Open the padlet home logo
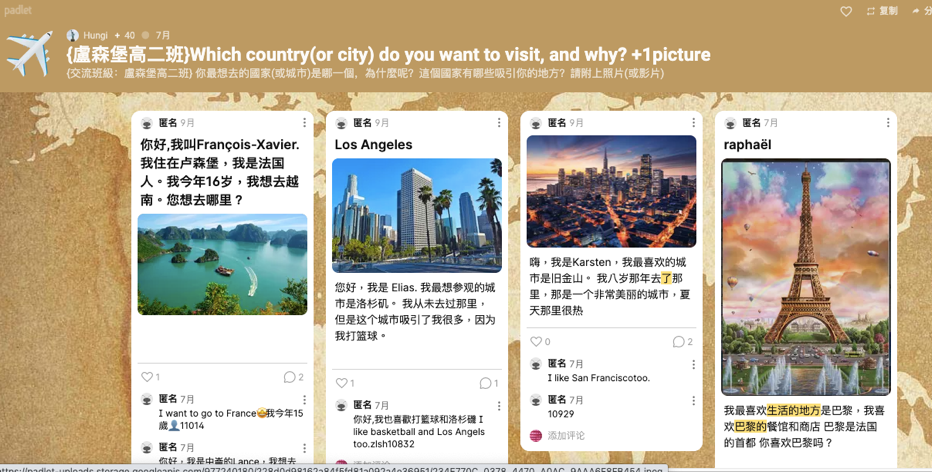The height and width of the screenshot is (472, 932). (x=17, y=10)
